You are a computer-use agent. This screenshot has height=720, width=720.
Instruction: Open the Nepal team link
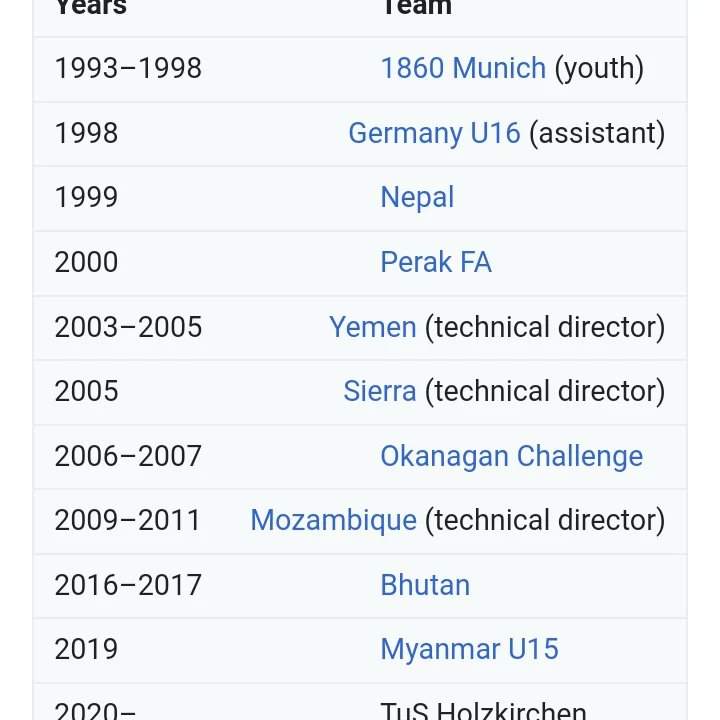tap(417, 197)
